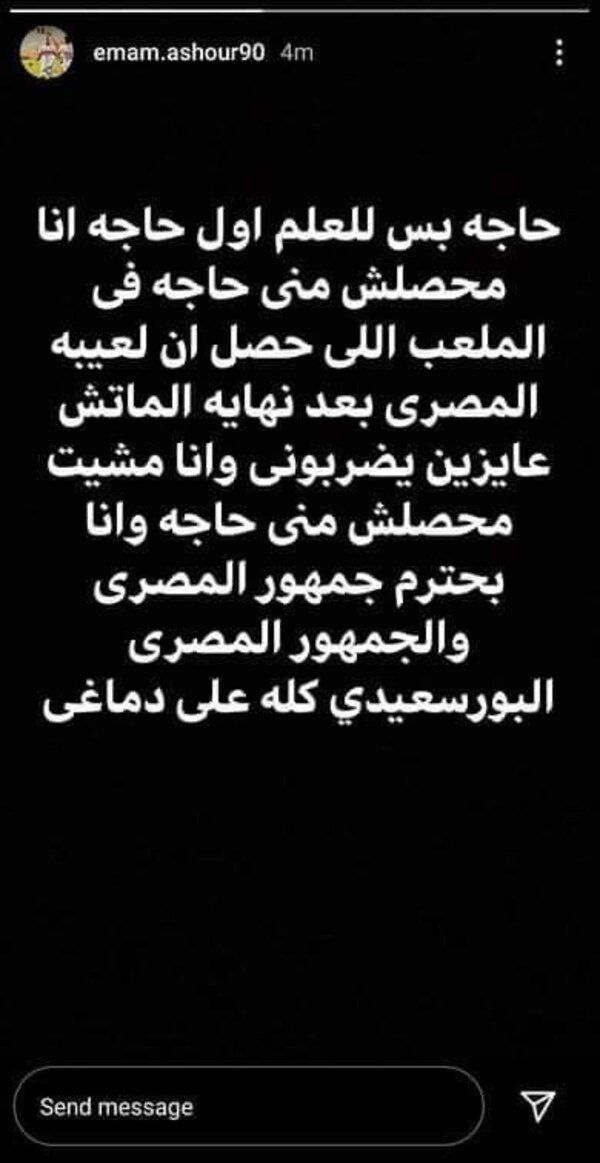Tap the emam.ashour90 username
Screen dimensions: 600x1163
coord(177,53)
